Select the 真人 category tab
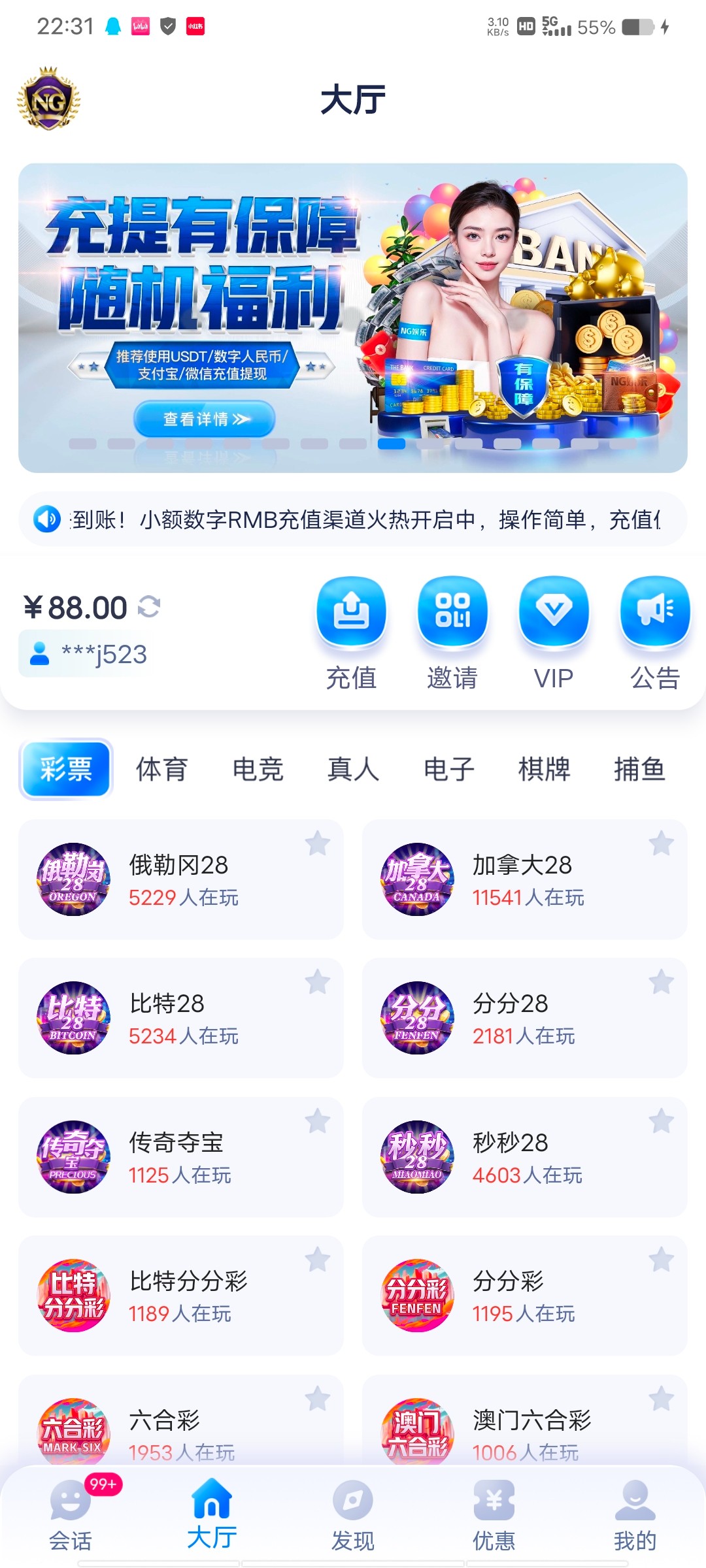 [353, 769]
